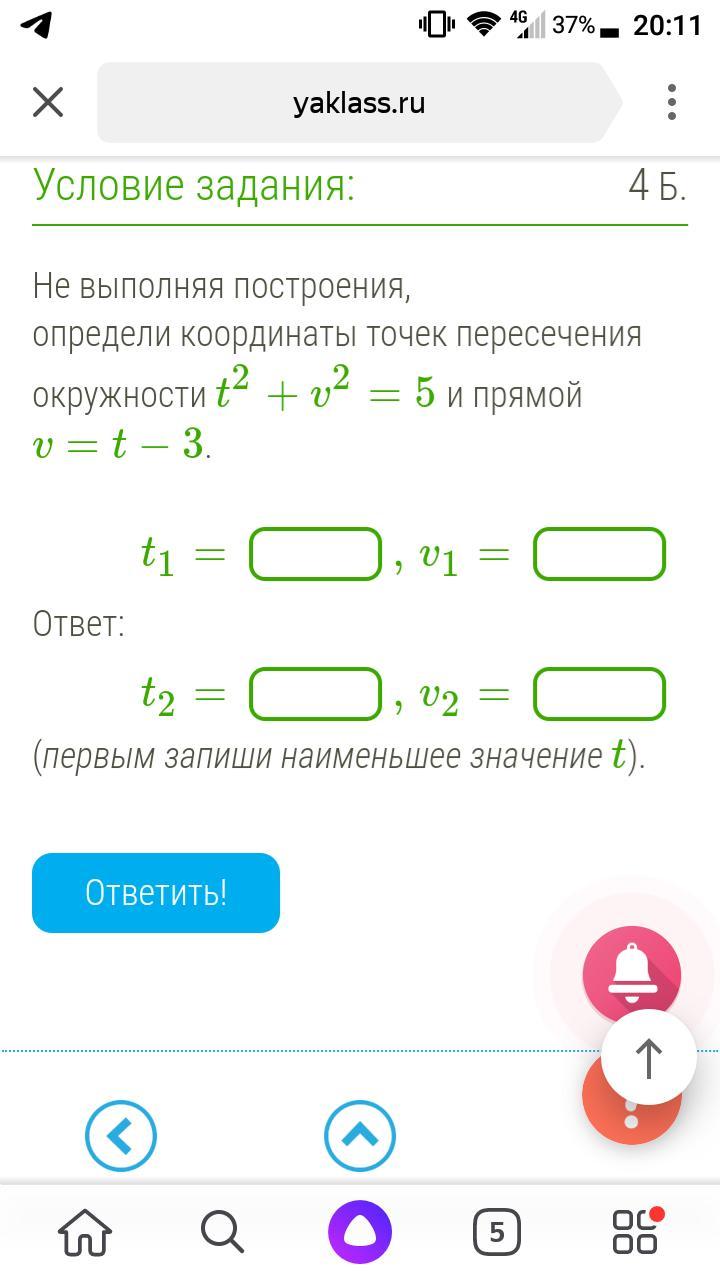
Task: Submit with the Ответить! button
Action: (156, 893)
